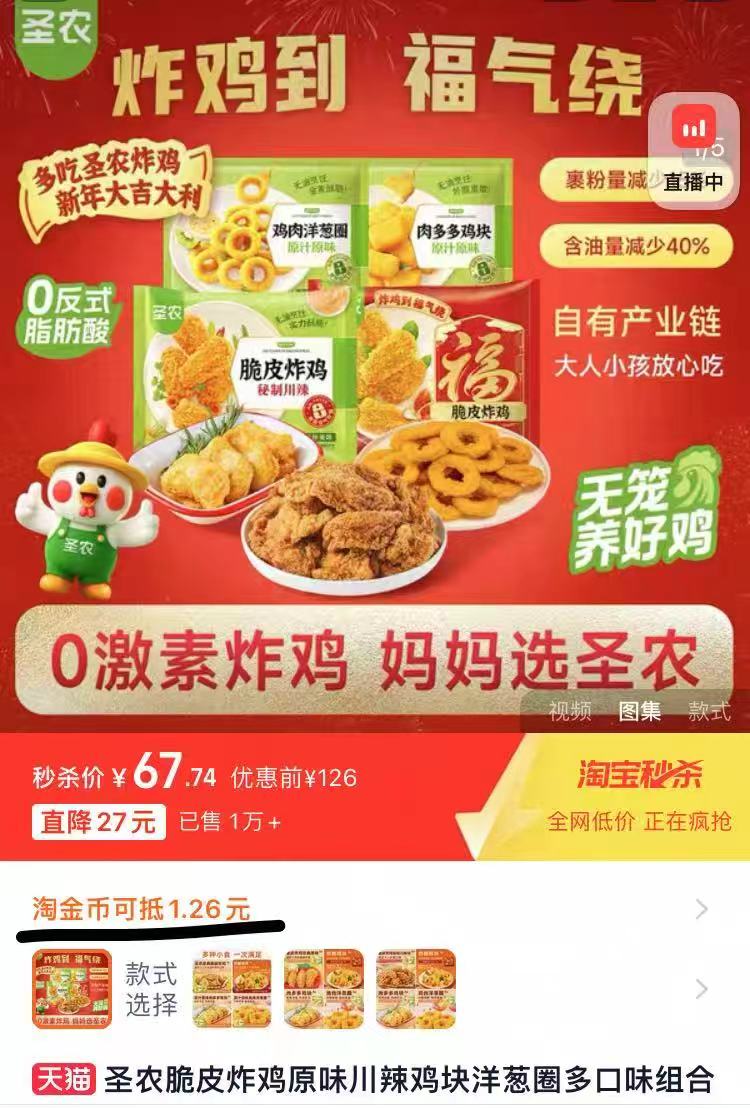Select the first style thumbnail beside 款式选择
Image resolution: width=750 pixels, height=1109 pixels.
(72, 989)
